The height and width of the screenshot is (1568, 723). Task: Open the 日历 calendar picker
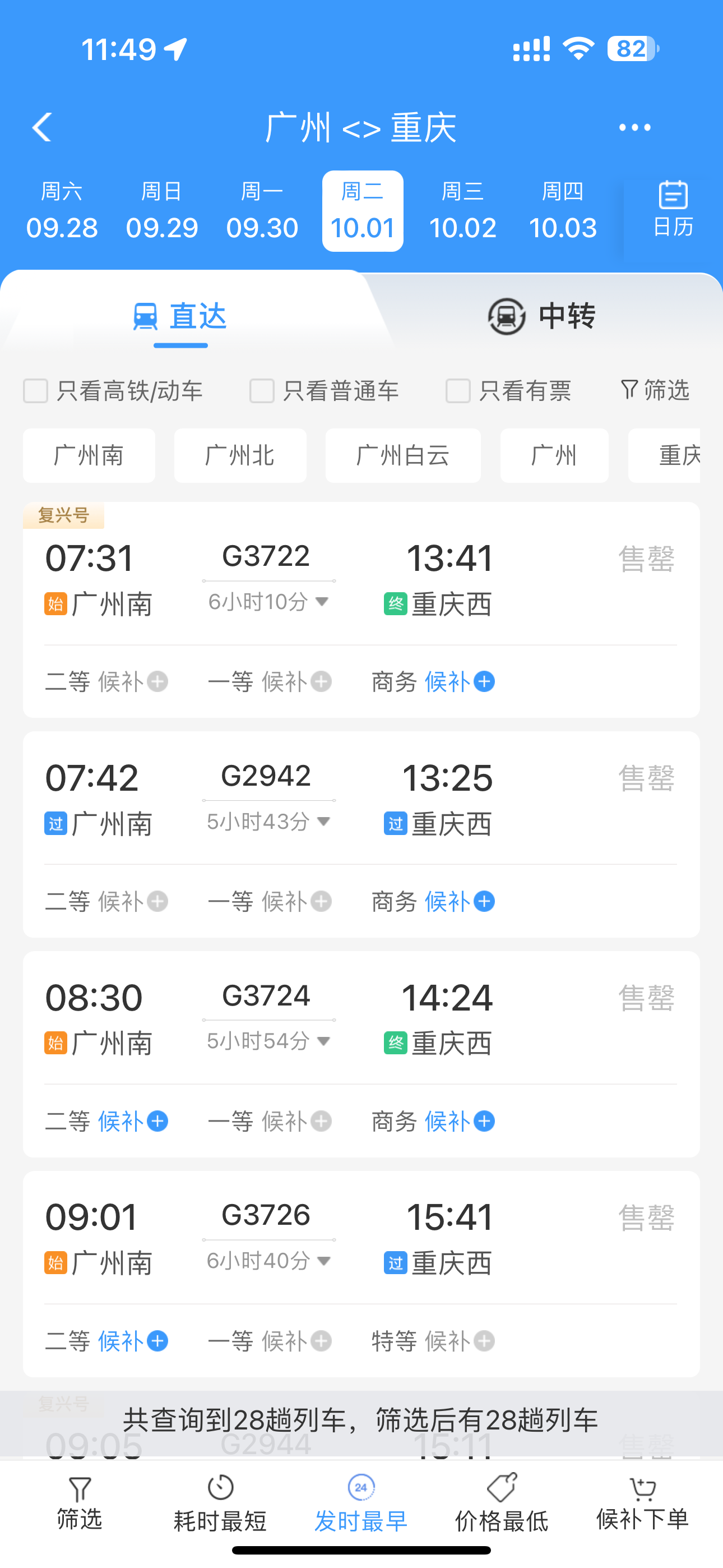[x=673, y=210]
